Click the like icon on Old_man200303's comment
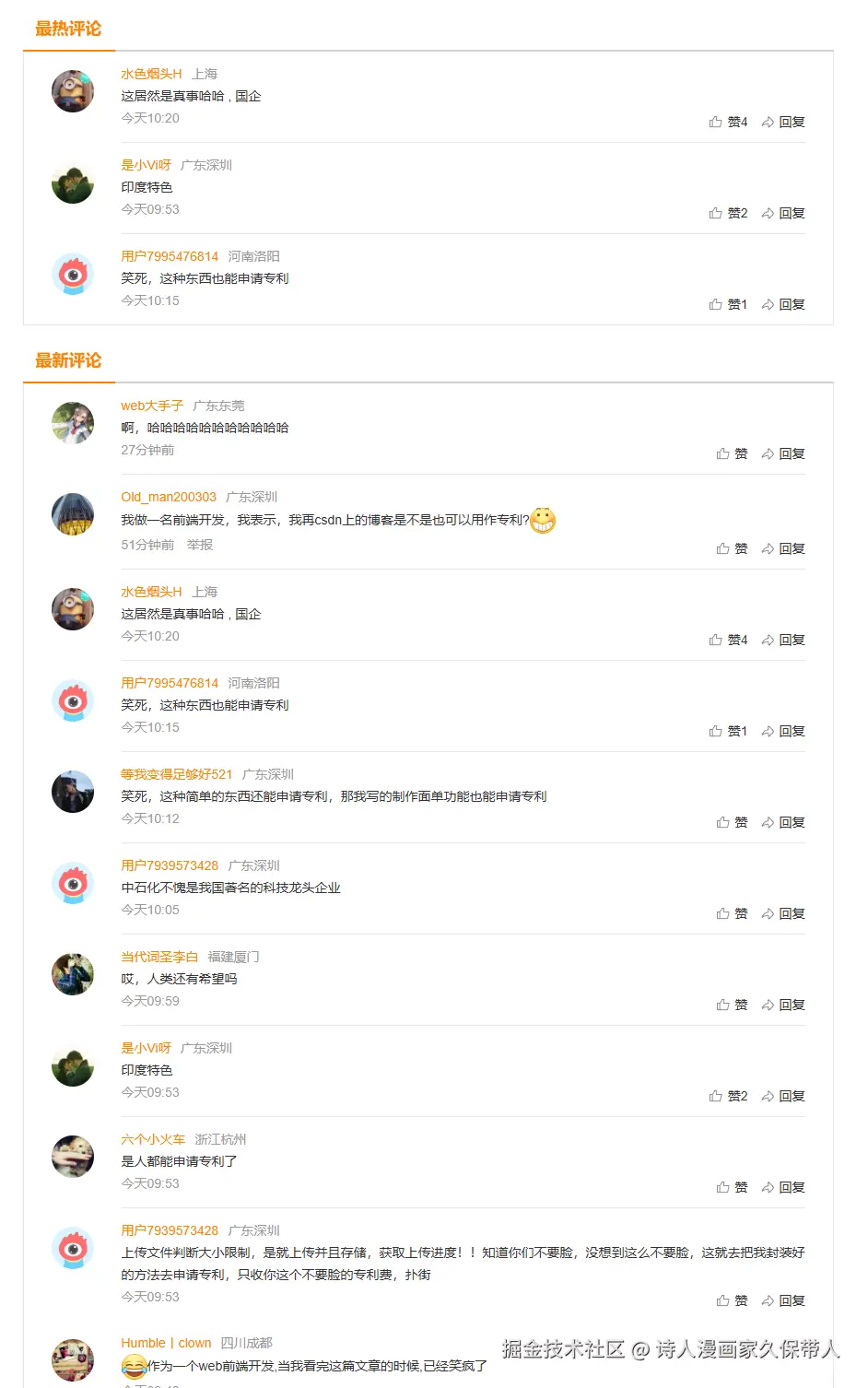Screen dimensions: 868x1388 pos(723,547)
